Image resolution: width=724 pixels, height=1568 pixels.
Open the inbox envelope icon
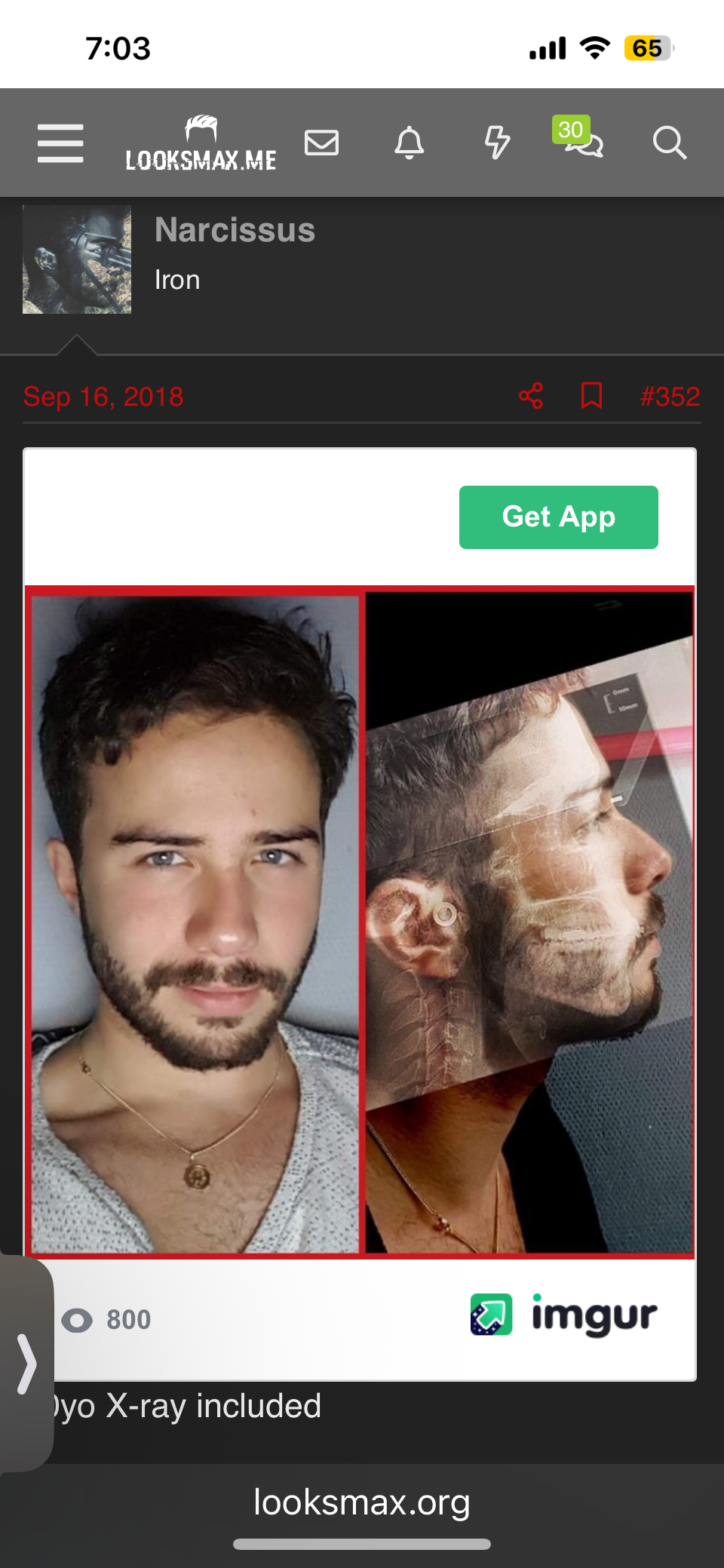pos(321,143)
